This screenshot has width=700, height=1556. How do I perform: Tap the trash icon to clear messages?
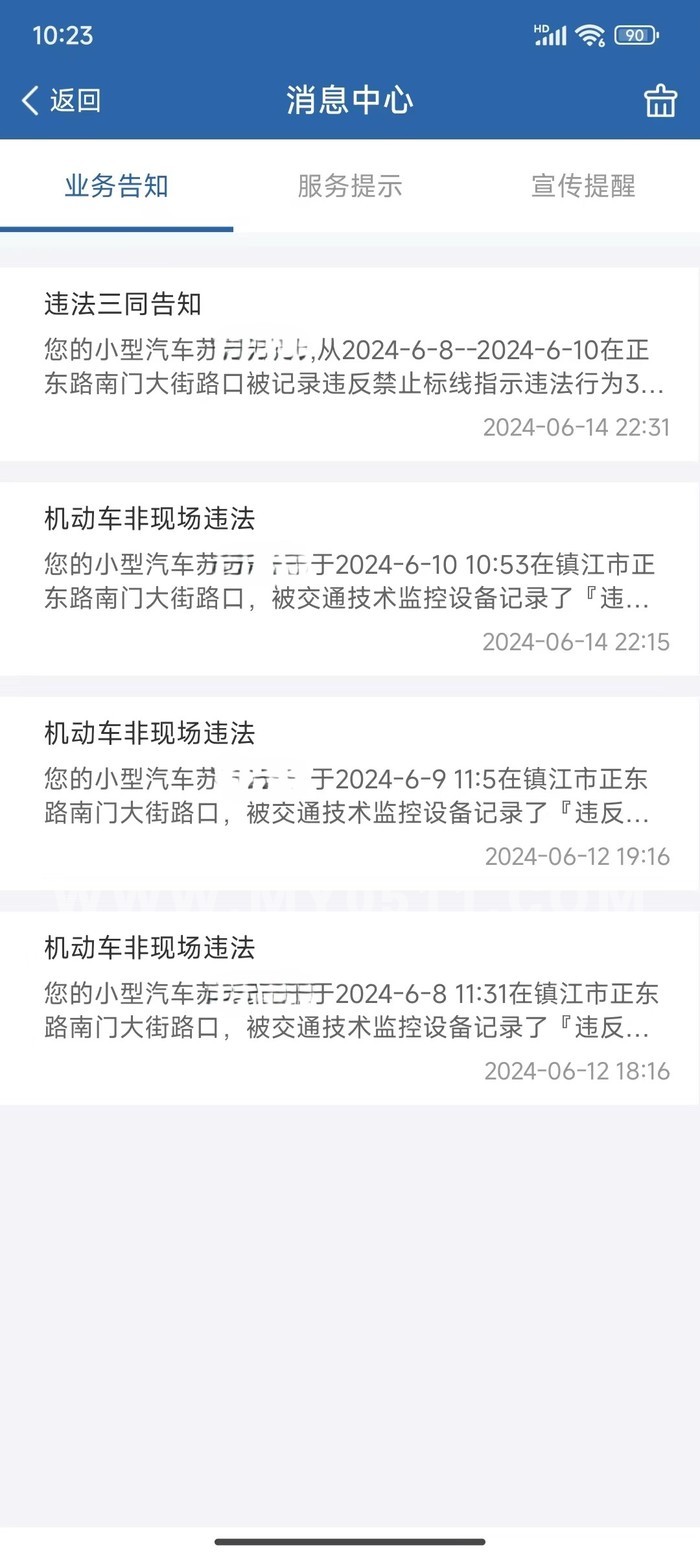pyautogui.click(x=660, y=101)
